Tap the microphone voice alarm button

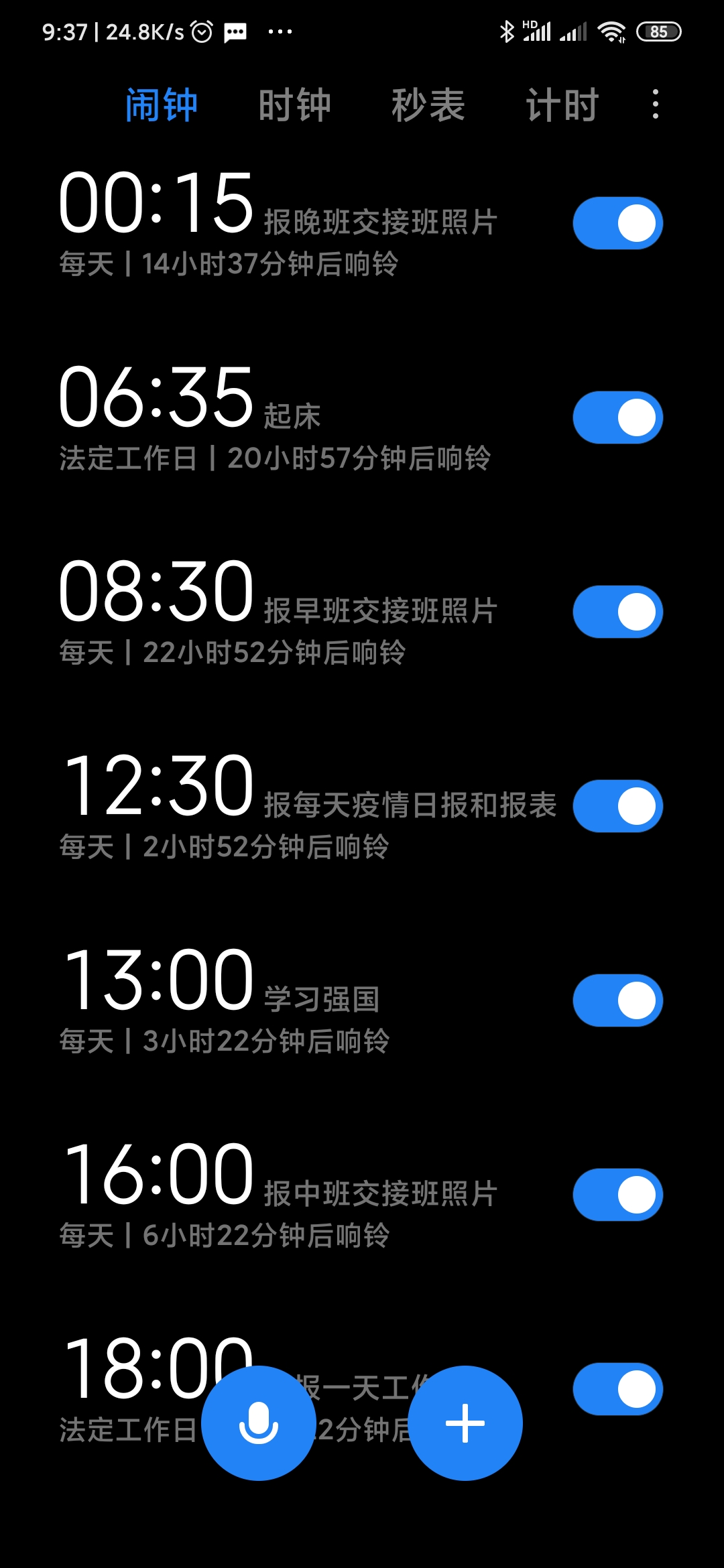(x=259, y=1423)
